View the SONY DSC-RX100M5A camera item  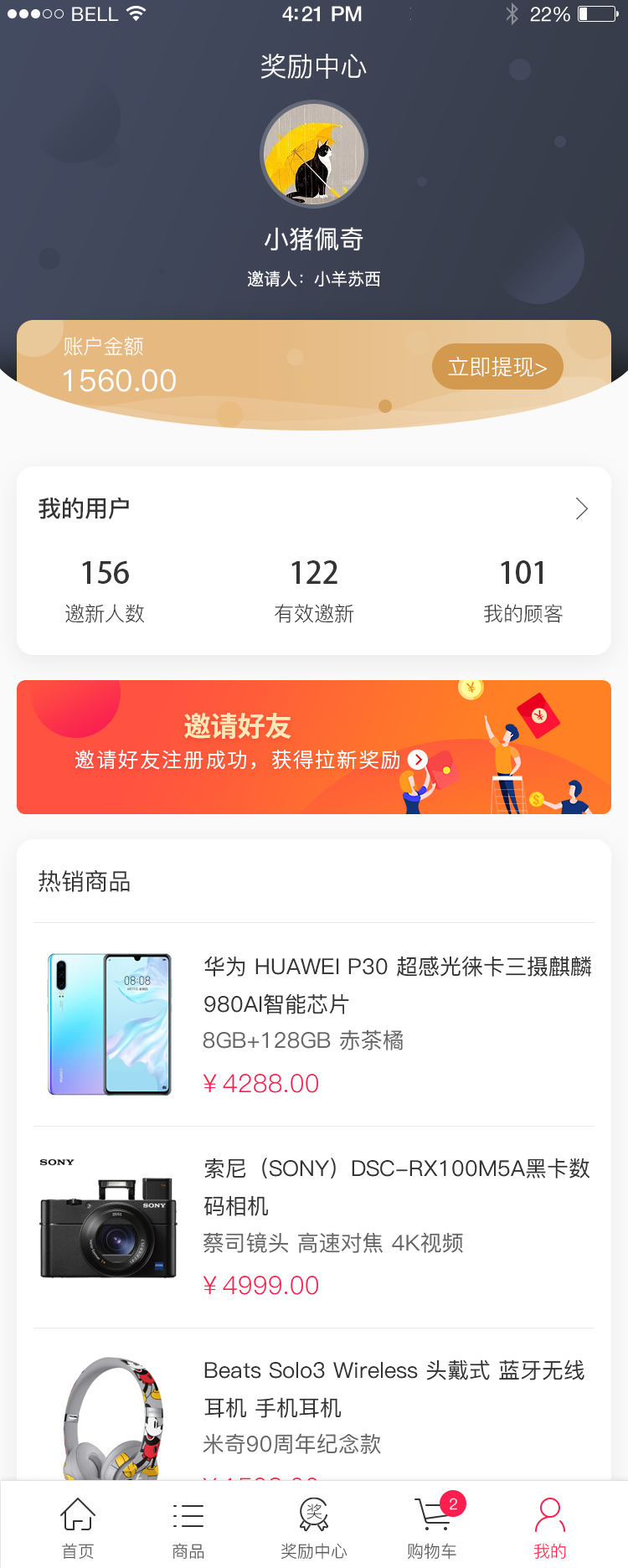[314, 1226]
